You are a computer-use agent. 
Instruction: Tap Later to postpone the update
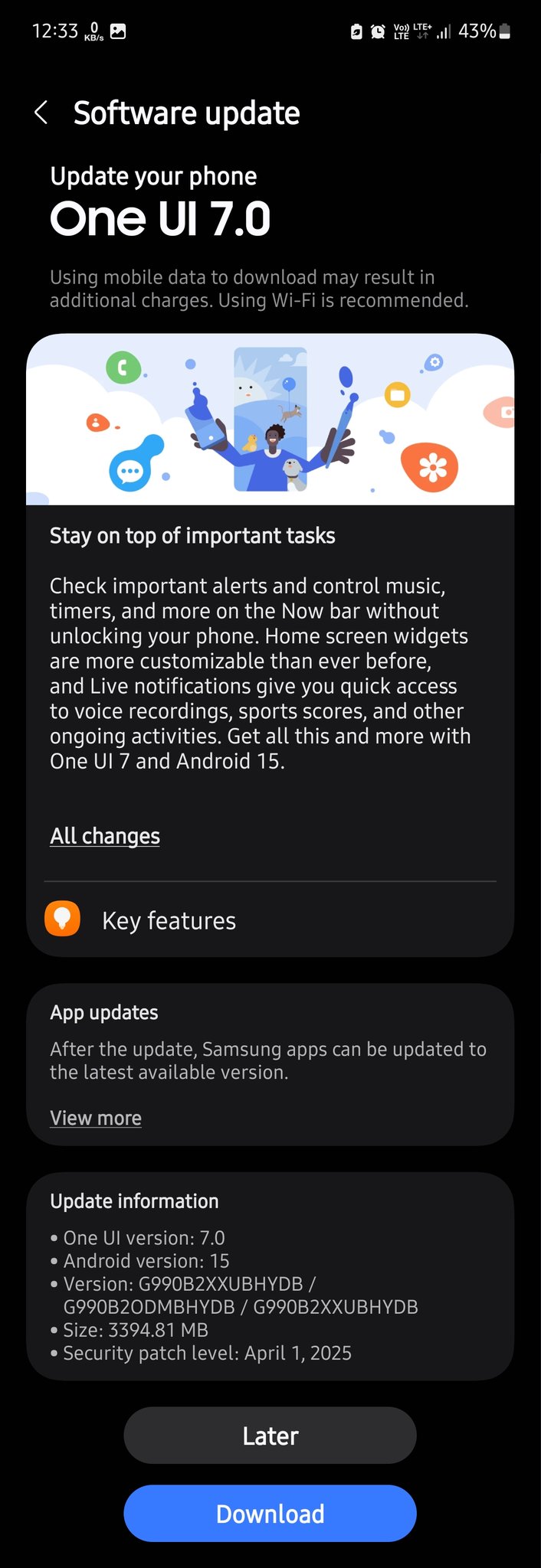[270, 1436]
